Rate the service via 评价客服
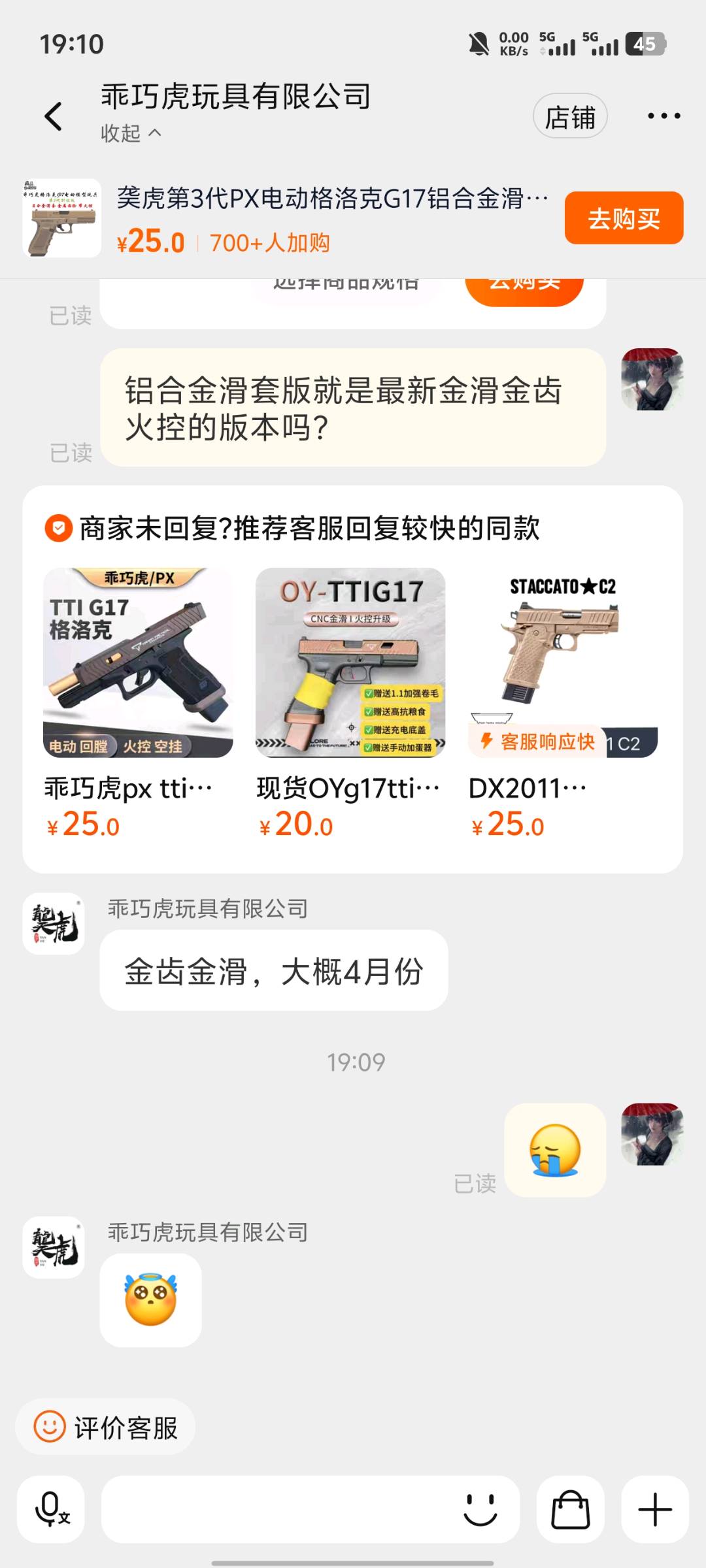 (x=107, y=1428)
